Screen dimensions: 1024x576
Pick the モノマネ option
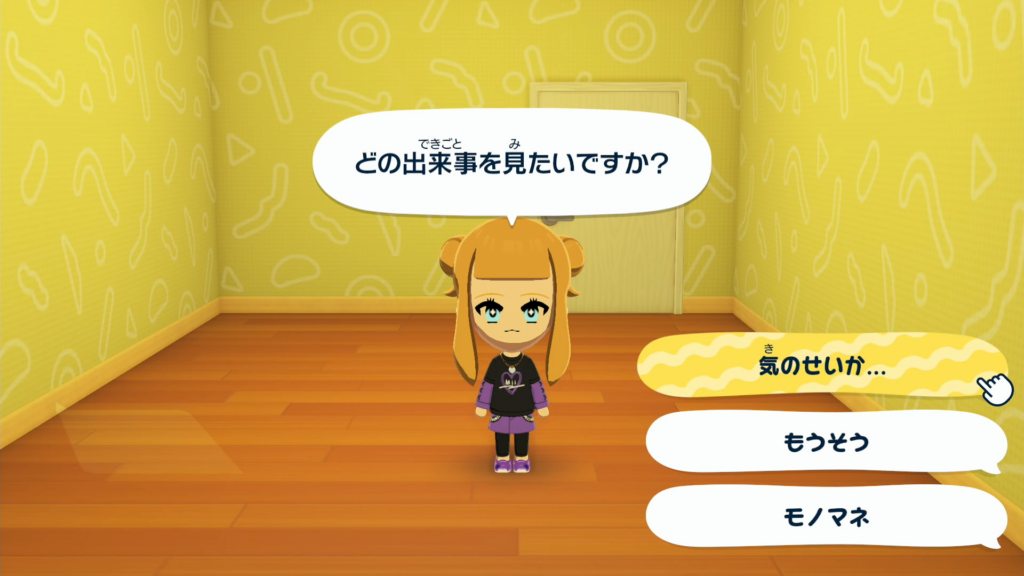pyautogui.click(x=822, y=517)
